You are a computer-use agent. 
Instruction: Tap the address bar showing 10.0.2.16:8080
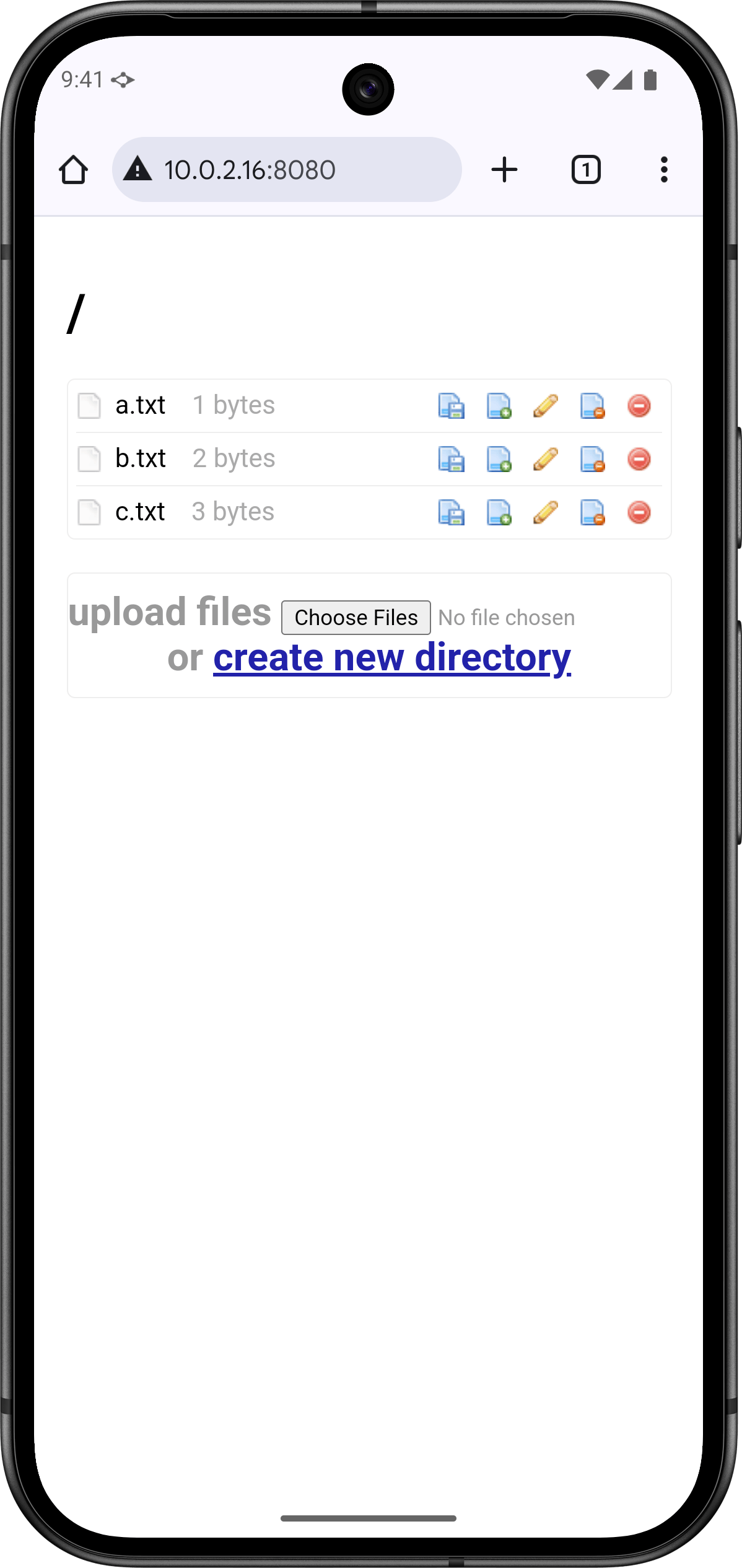287,170
